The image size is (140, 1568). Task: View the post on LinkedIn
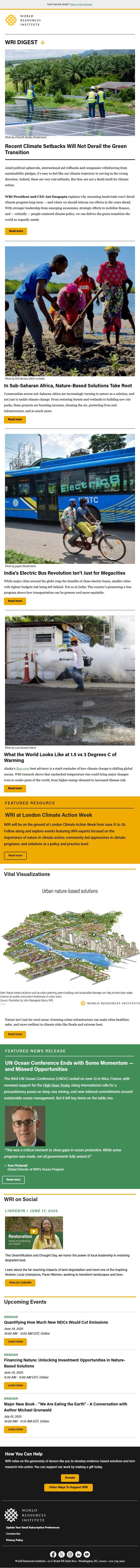tap(20, 1282)
